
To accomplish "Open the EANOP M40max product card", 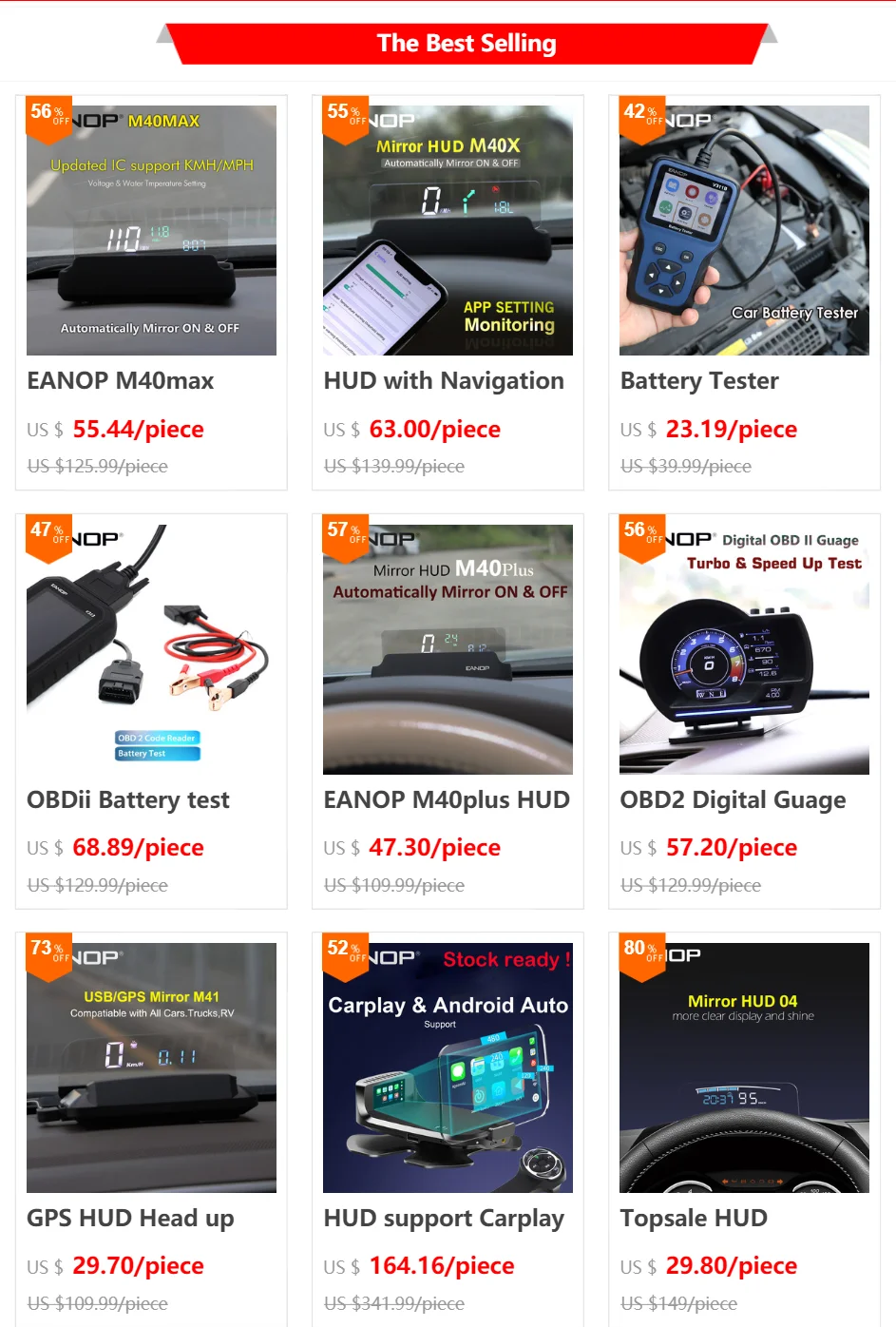I will 151,293.
